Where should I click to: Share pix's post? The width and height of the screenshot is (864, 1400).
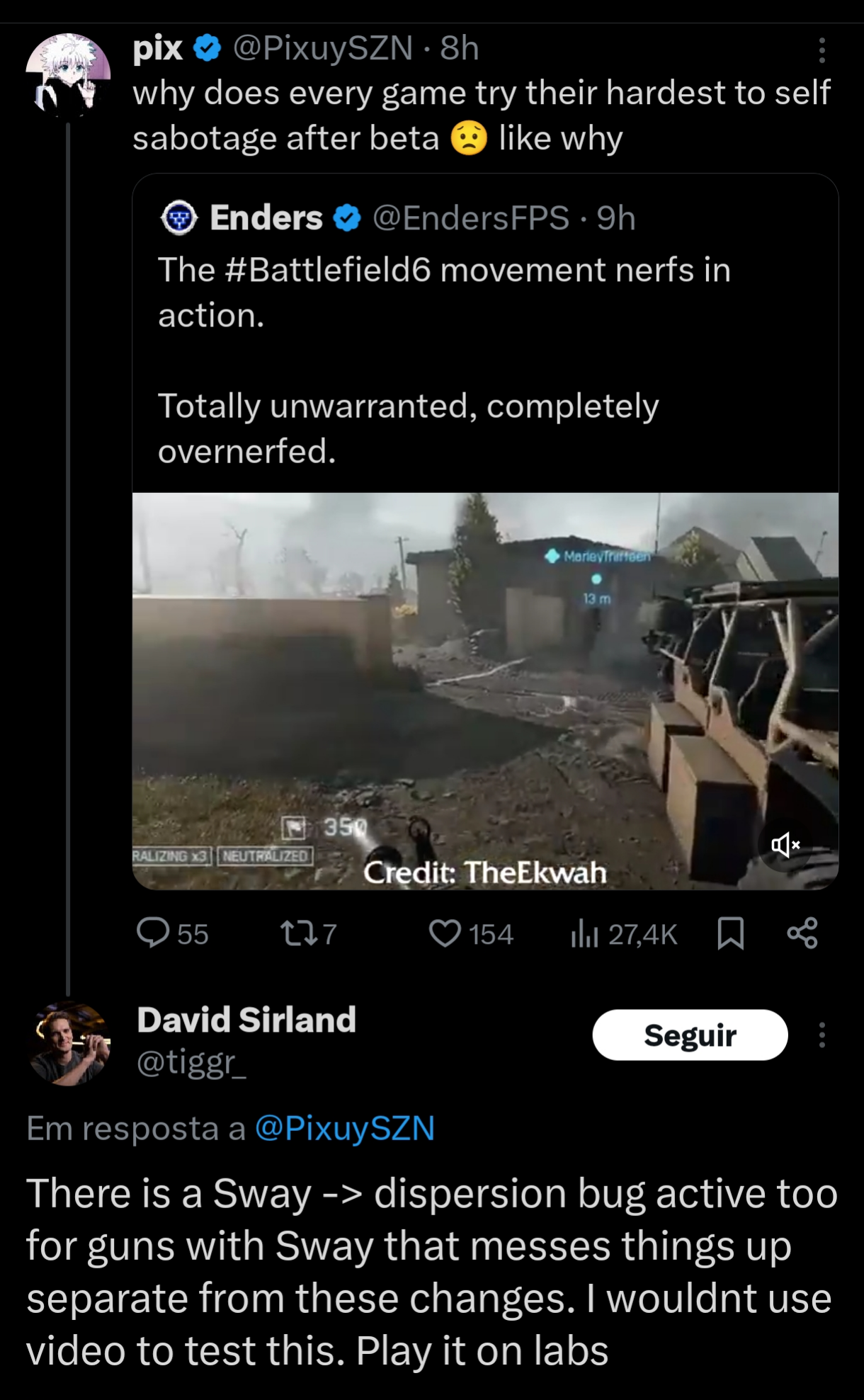pyautogui.click(x=802, y=933)
